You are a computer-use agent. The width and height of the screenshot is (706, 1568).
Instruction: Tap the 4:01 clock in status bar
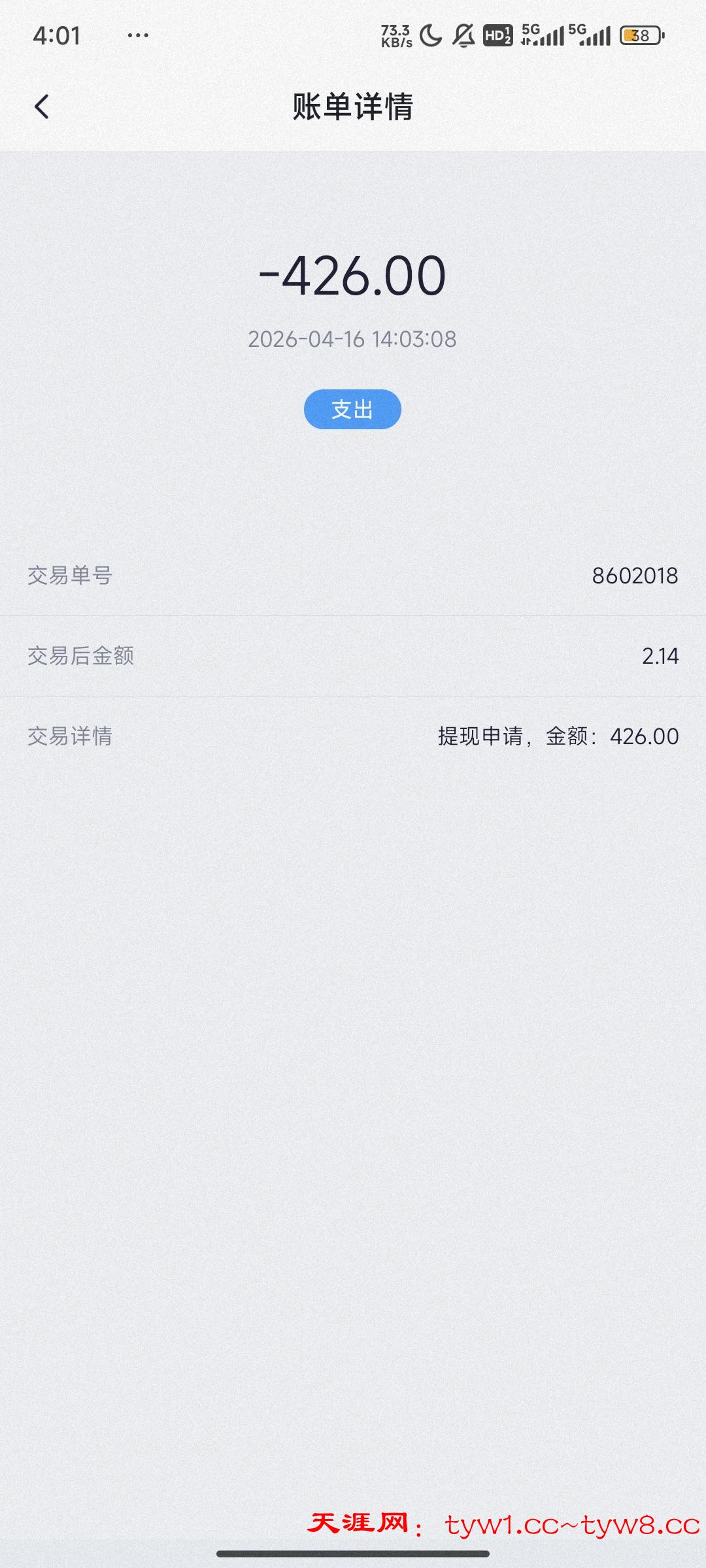57,36
